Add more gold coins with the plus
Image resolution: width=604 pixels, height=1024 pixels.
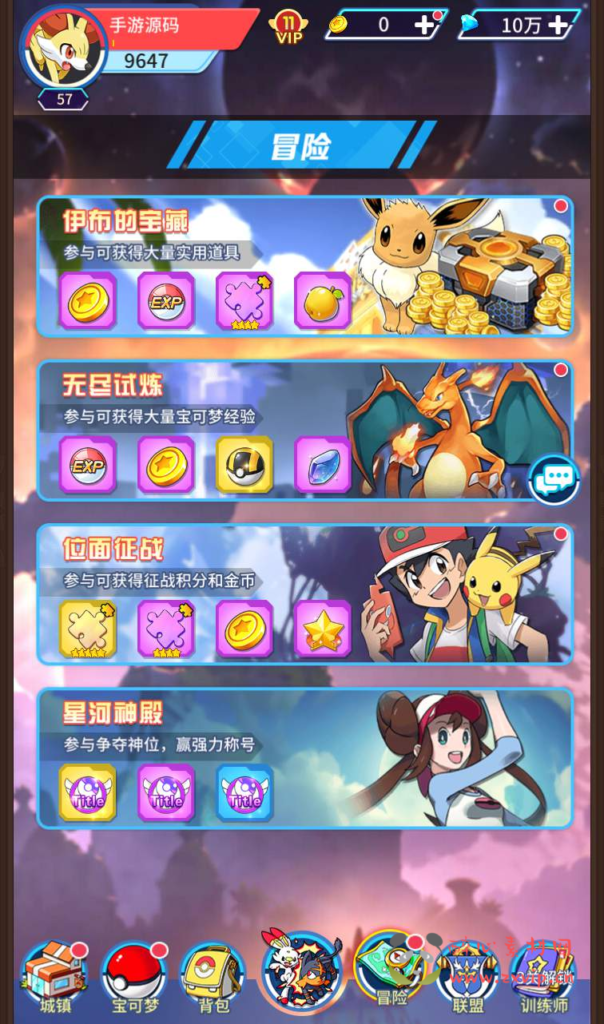coord(425,26)
